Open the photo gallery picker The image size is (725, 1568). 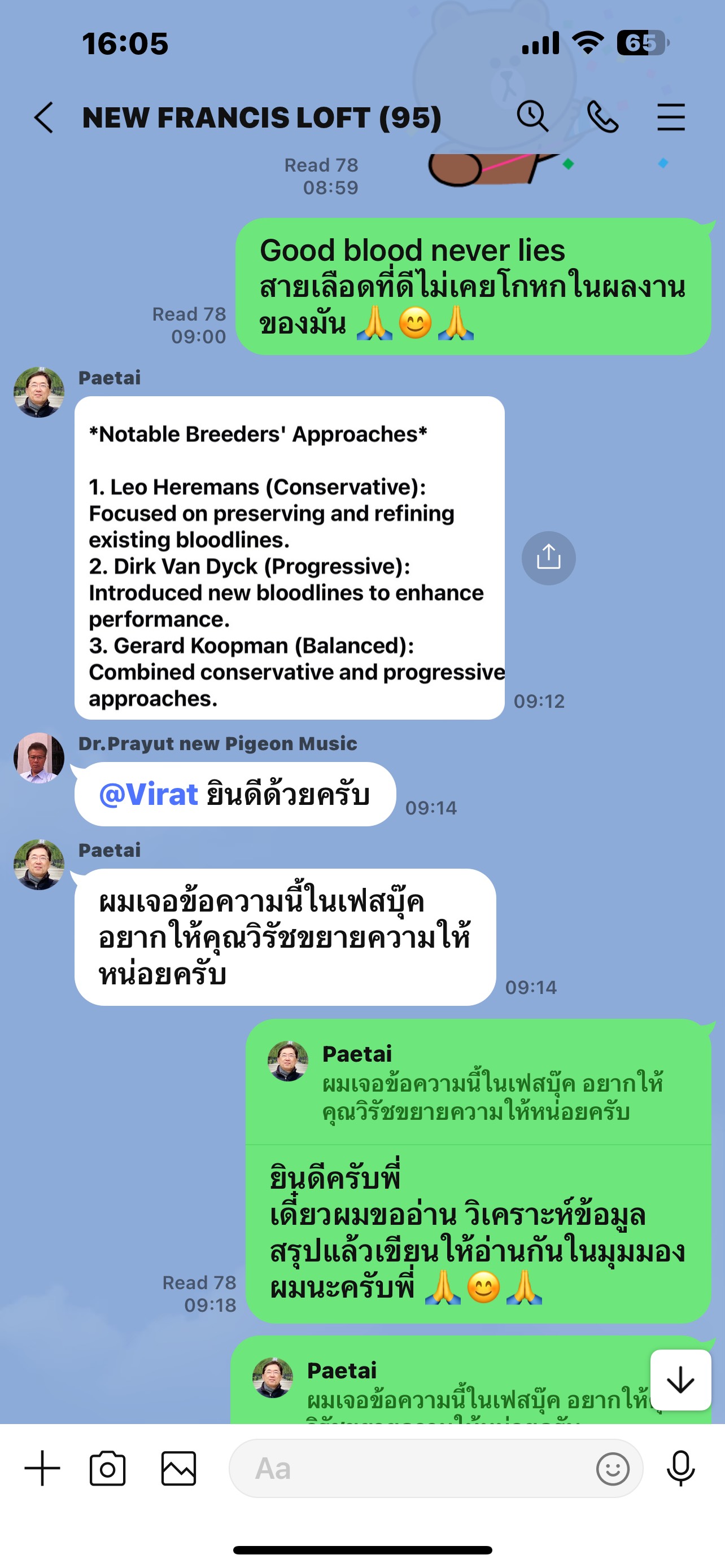178,1468
